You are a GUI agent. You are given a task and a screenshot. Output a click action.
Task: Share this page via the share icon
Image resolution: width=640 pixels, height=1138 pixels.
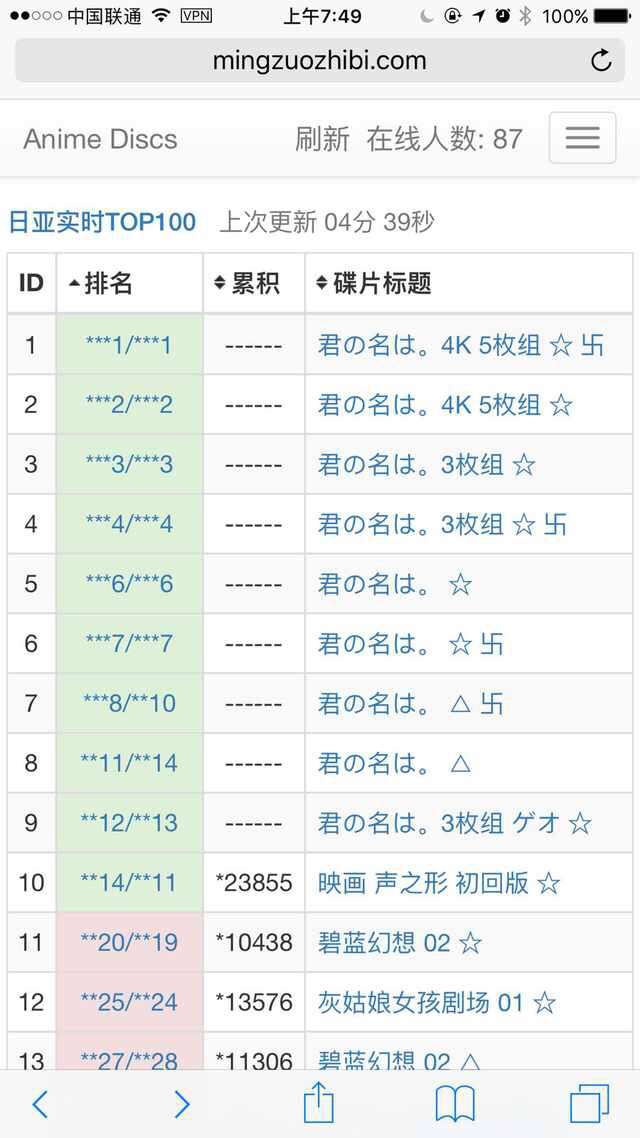tap(319, 1102)
